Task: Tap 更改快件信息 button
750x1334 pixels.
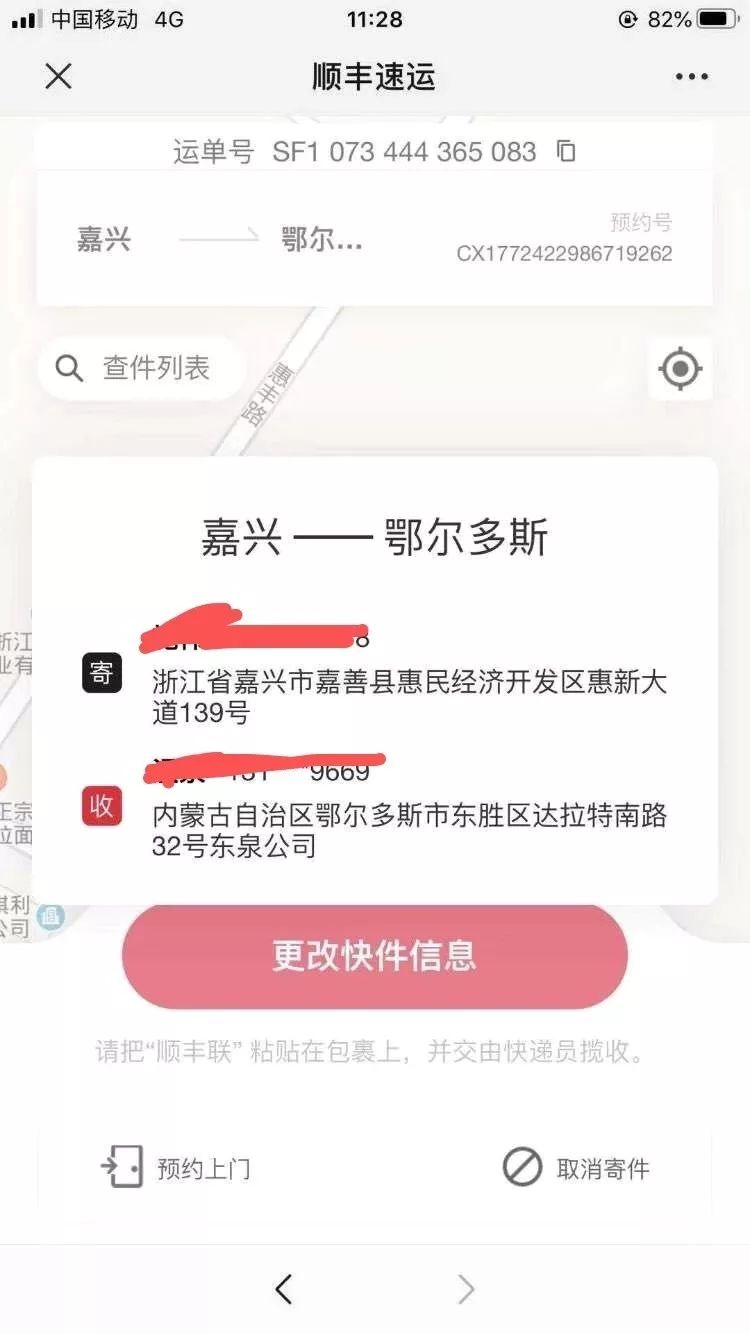Action: point(375,955)
